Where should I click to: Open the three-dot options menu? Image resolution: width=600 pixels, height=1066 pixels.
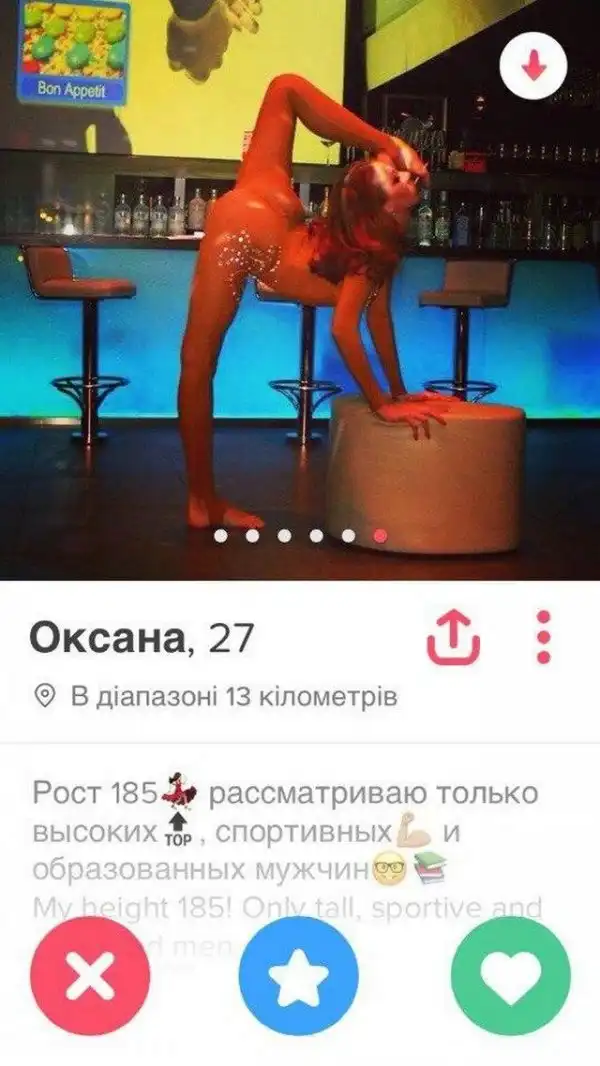(x=543, y=636)
